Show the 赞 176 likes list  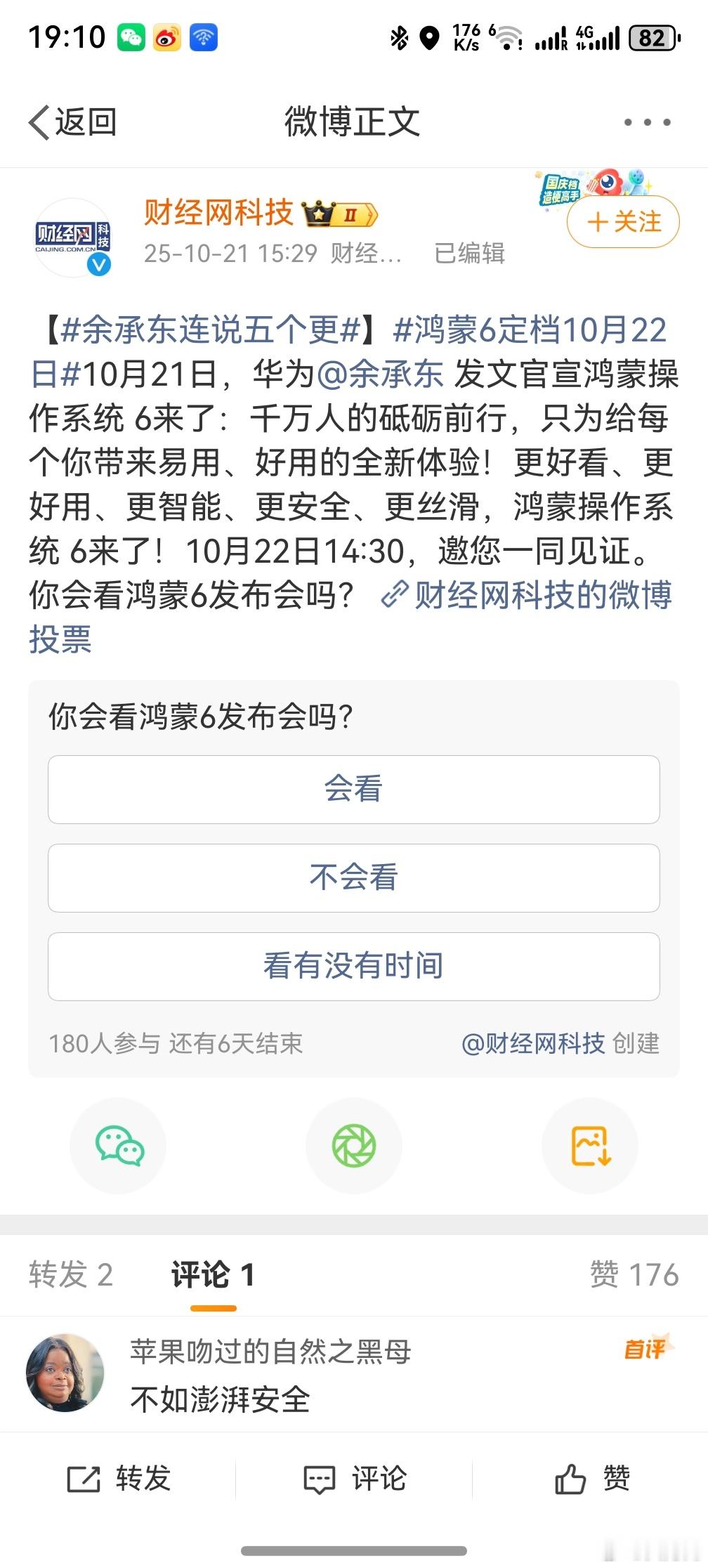[x=634, y=1274]
